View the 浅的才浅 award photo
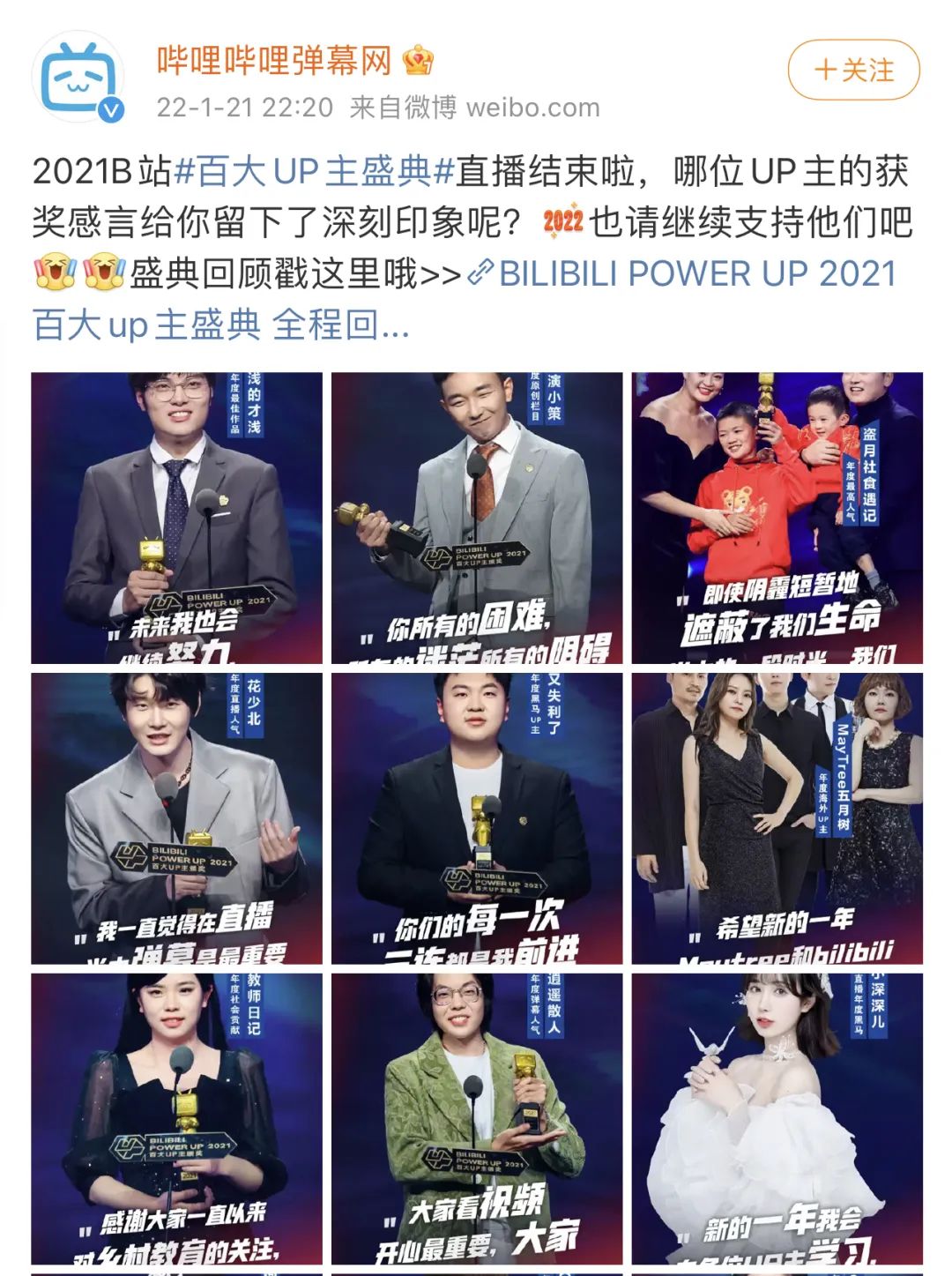The height and width of the screenshot is (1276, 952). pos(177,519)
